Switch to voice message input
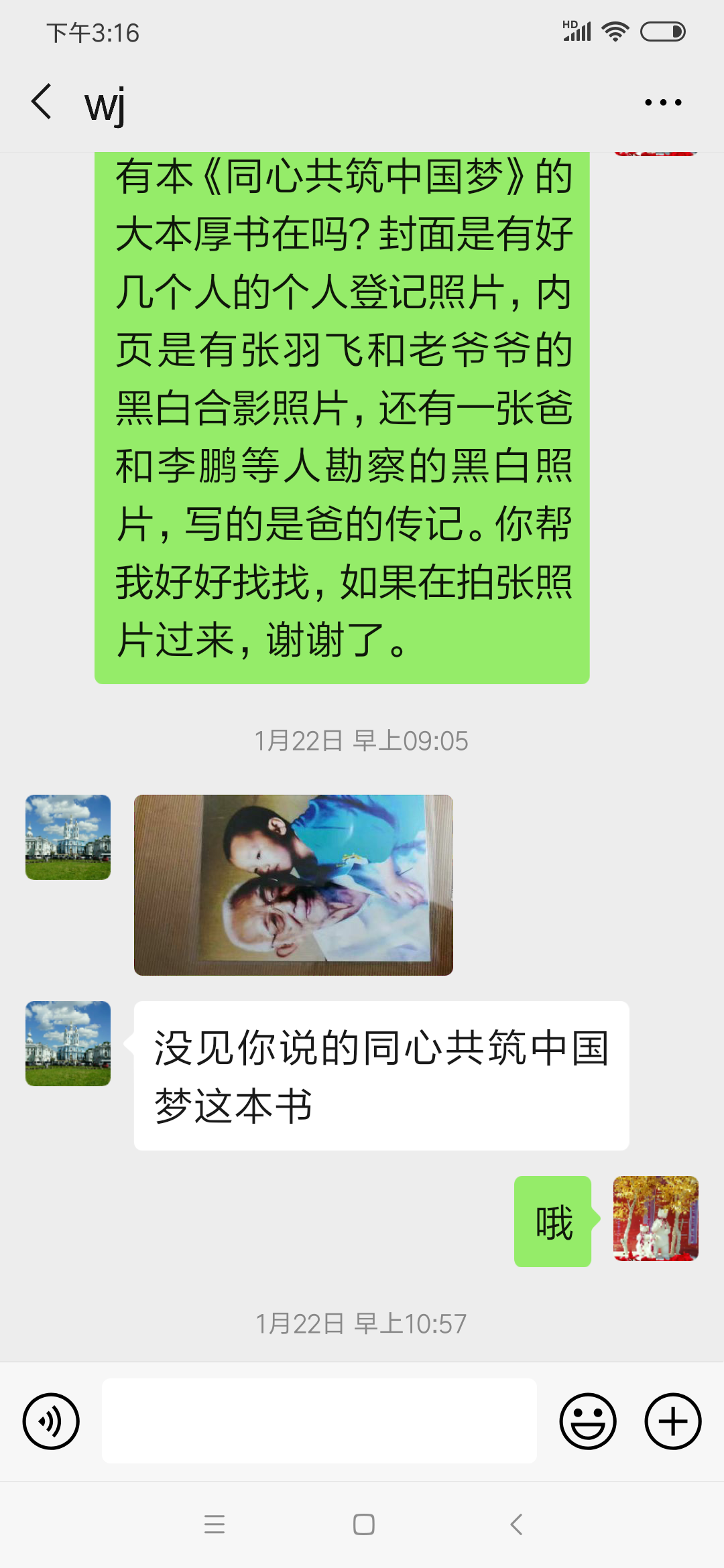This screenshot has height=1568, width=724. coord(51,1421)
